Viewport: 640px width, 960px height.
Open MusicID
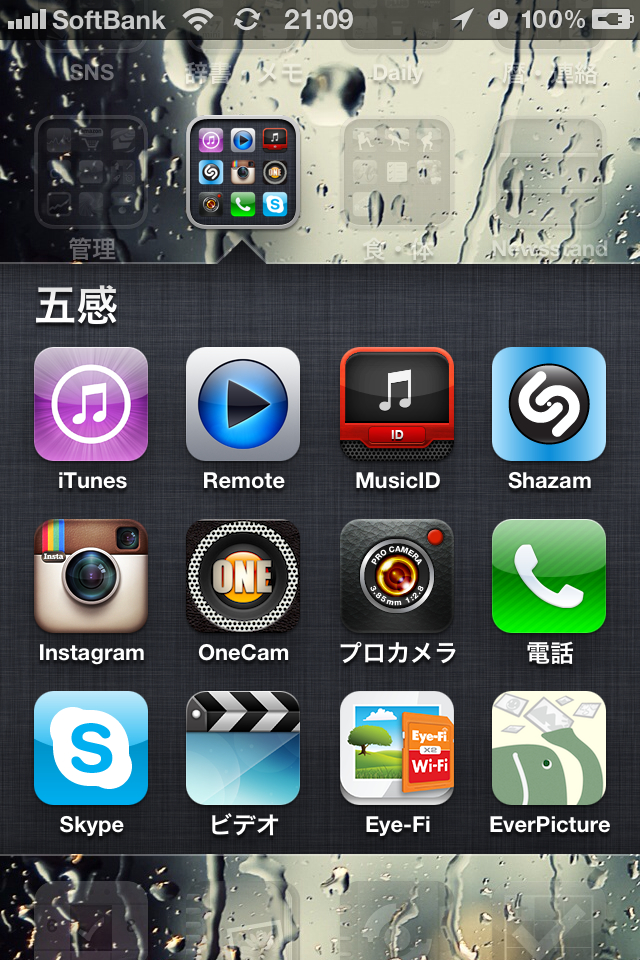click(397, 404)
